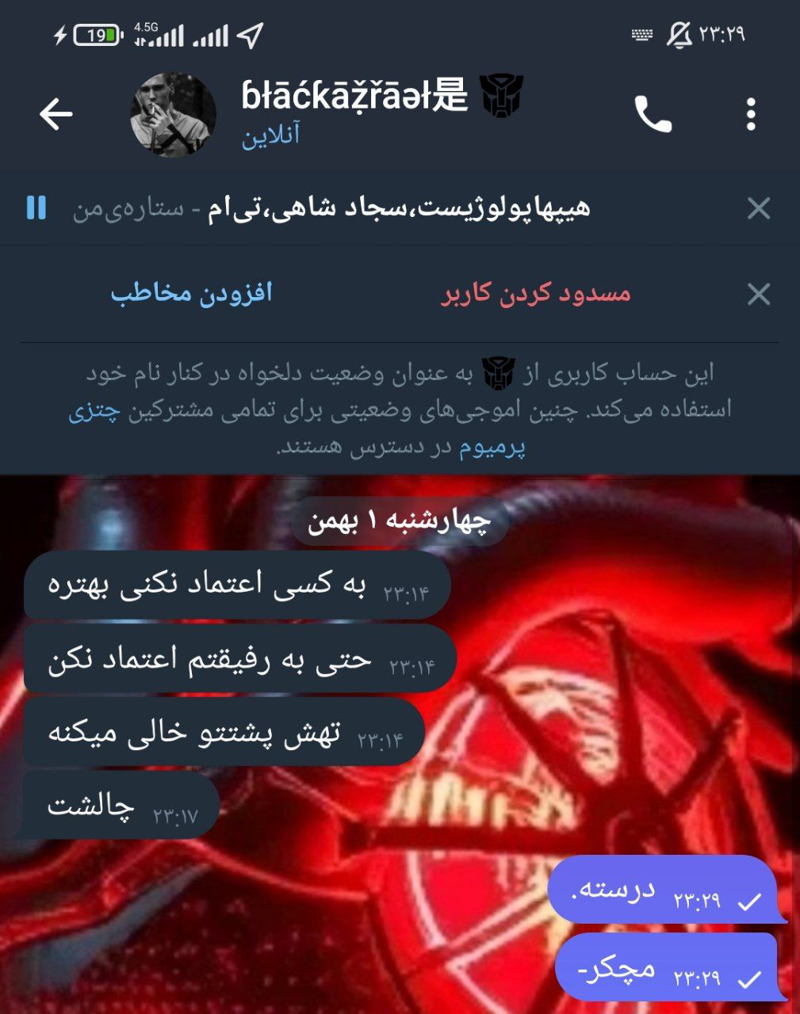Open the three-dot overflow menu

pyautogui.click(x=751, y=115)
